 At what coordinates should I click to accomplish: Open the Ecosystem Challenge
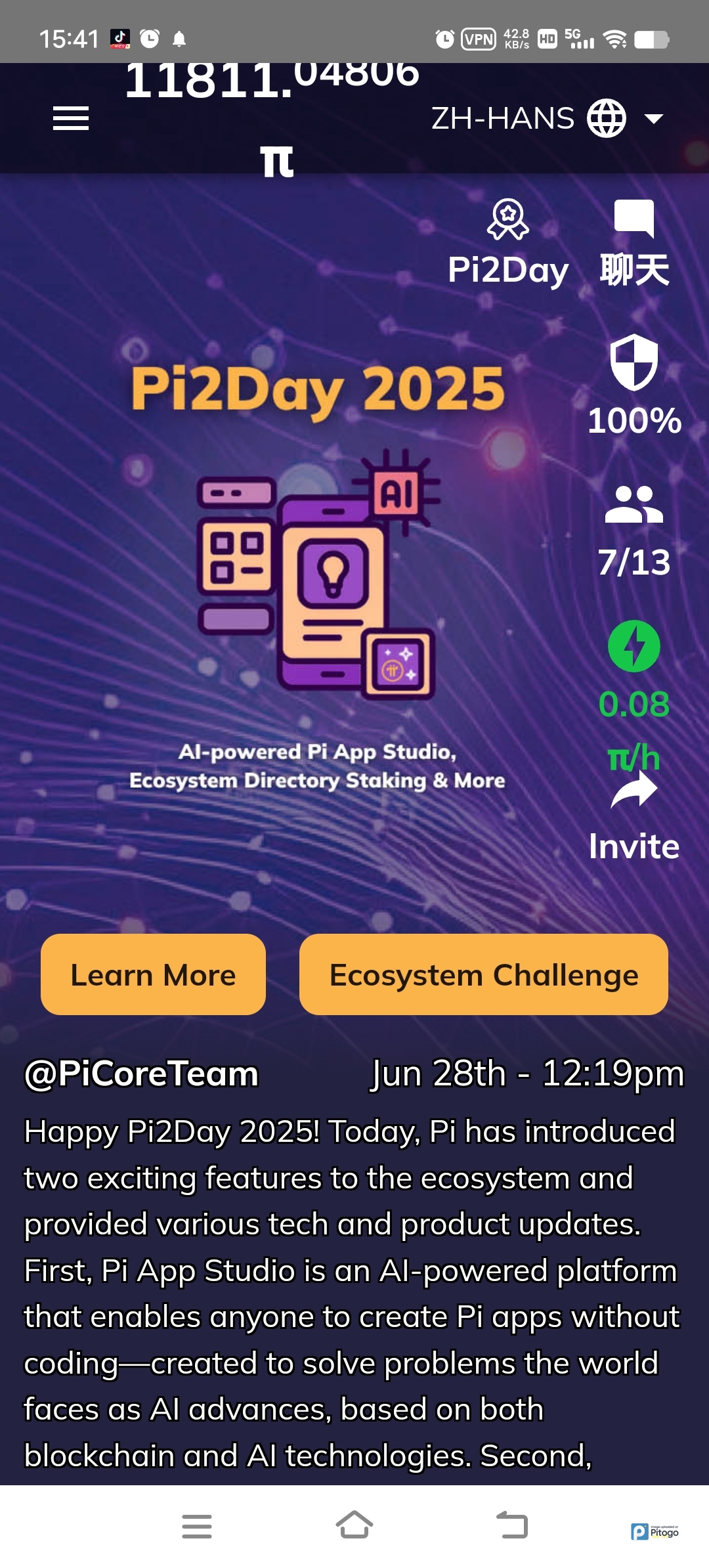coord(484,974)
